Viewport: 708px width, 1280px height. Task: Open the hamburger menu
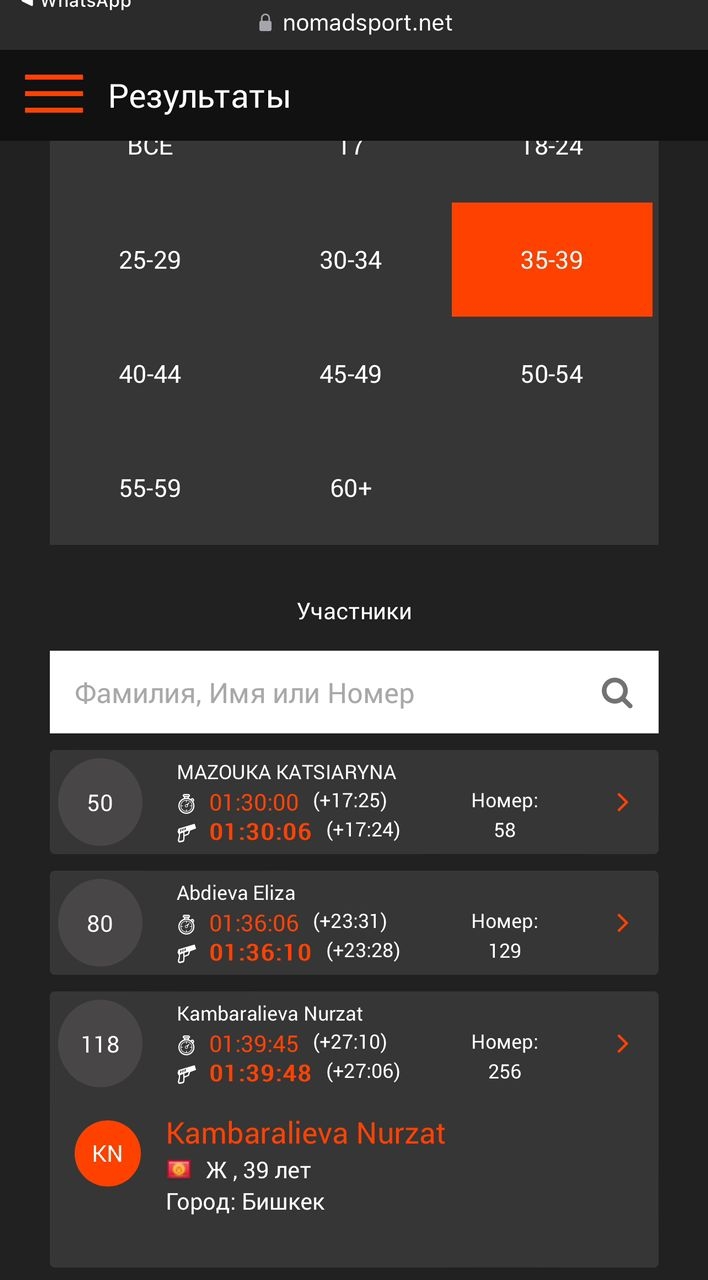(x=54, y=95)
